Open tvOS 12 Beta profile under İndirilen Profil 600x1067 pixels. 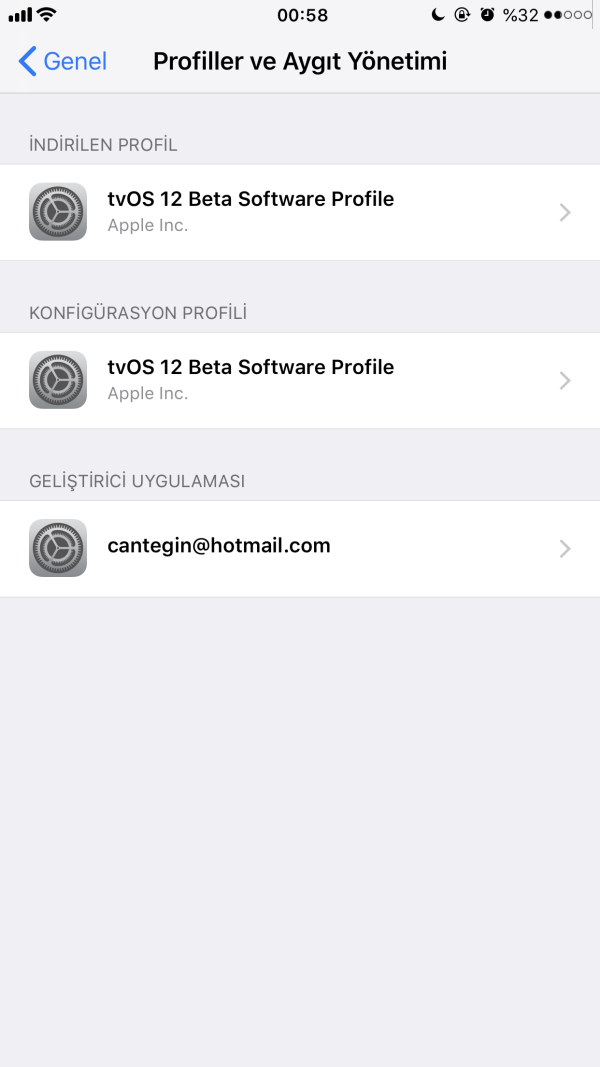[x=300, y=212]
